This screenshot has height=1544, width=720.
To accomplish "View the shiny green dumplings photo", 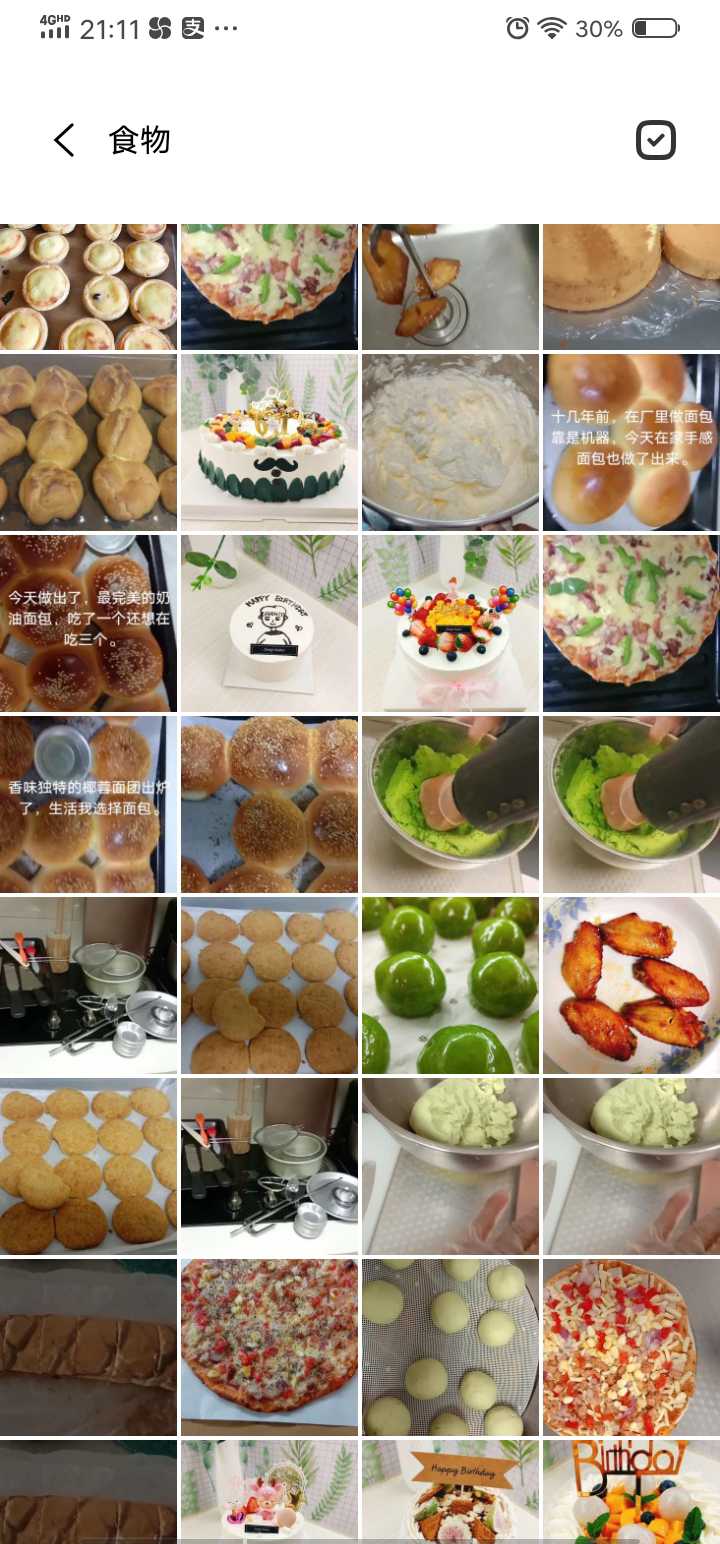I will pyautogui.click(x=450, y=985).
